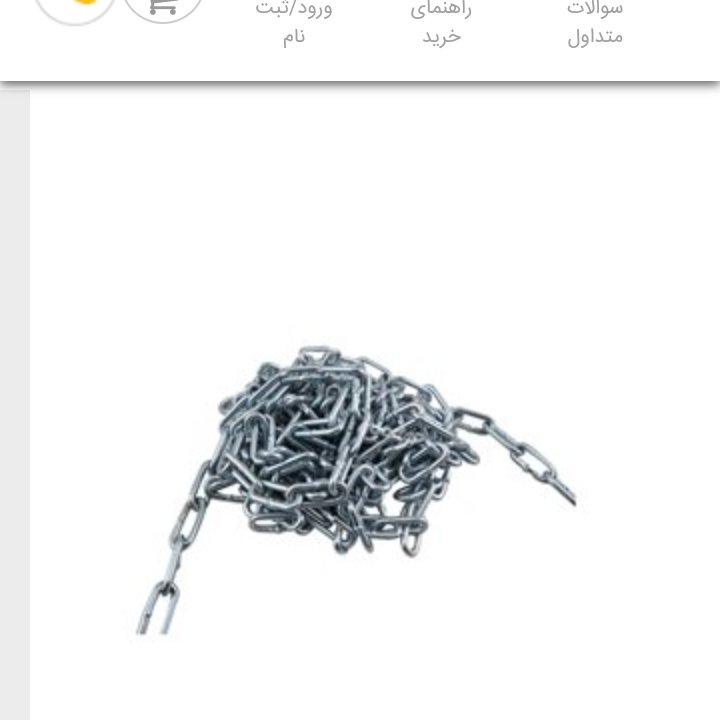Open the ورود/ثبت نام login link
The image size is (720, 720).
(293, 22)
